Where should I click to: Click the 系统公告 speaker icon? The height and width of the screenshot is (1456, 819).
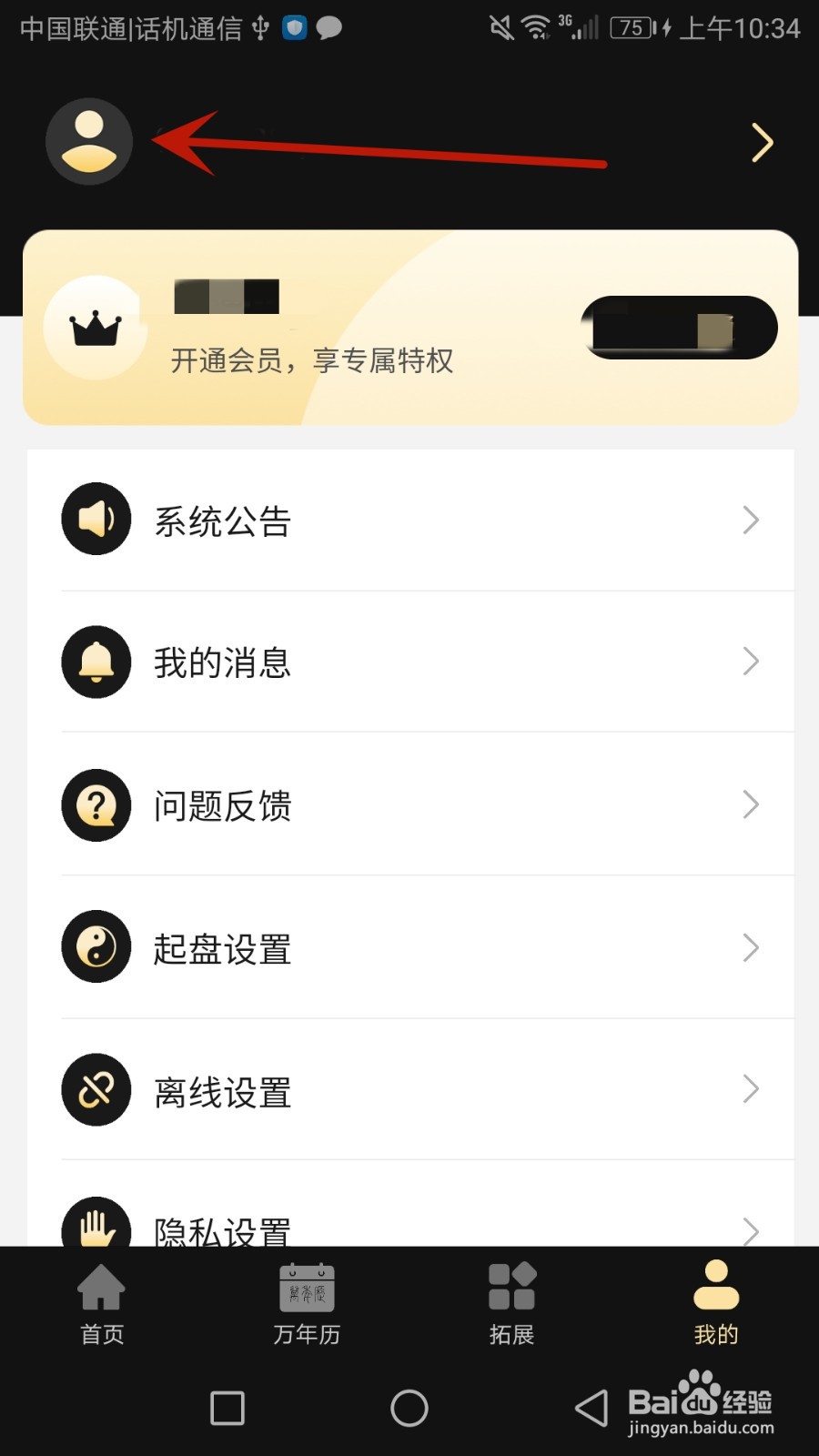tap(96, 519)
